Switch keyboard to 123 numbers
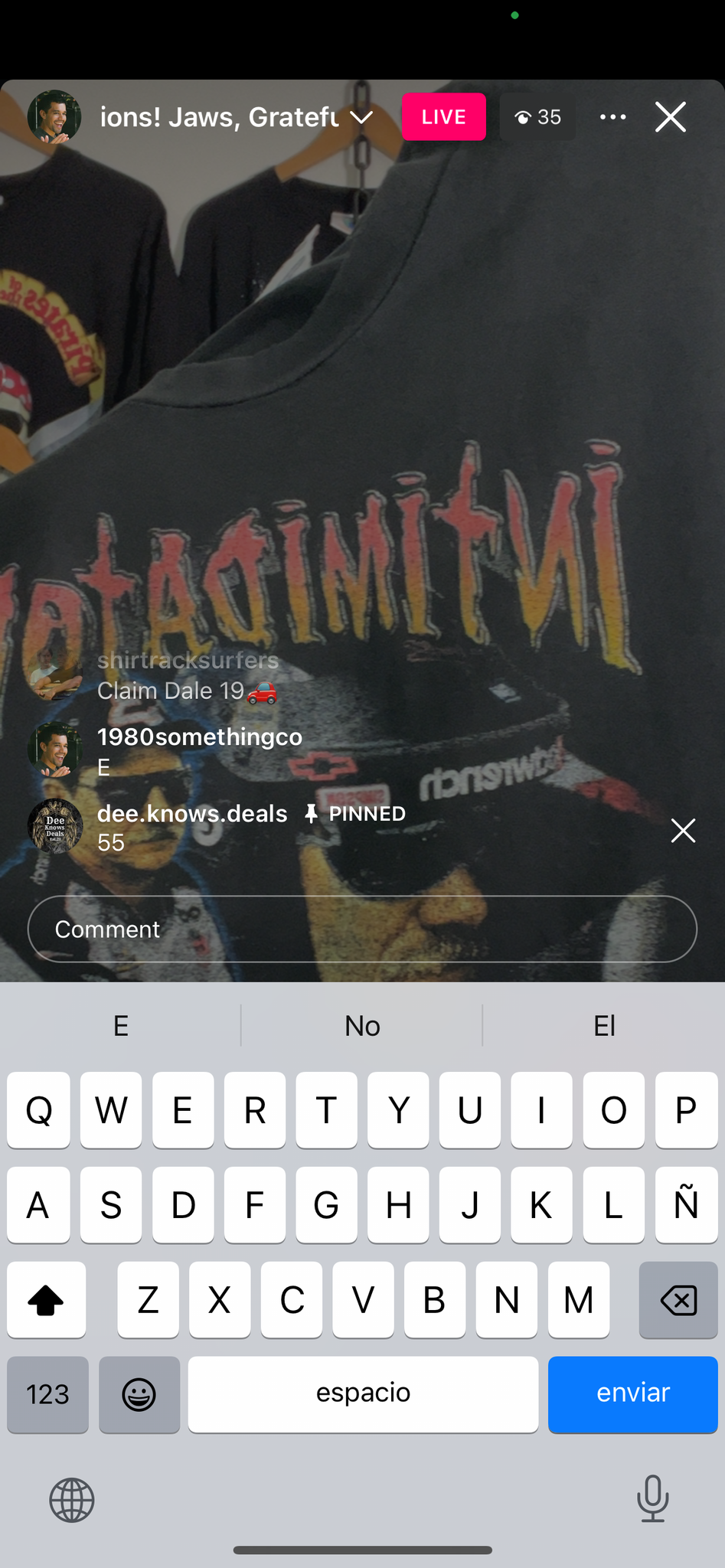Viewport: 725px width, 1568px height. pyautogui.click(x=47, y=1393)
